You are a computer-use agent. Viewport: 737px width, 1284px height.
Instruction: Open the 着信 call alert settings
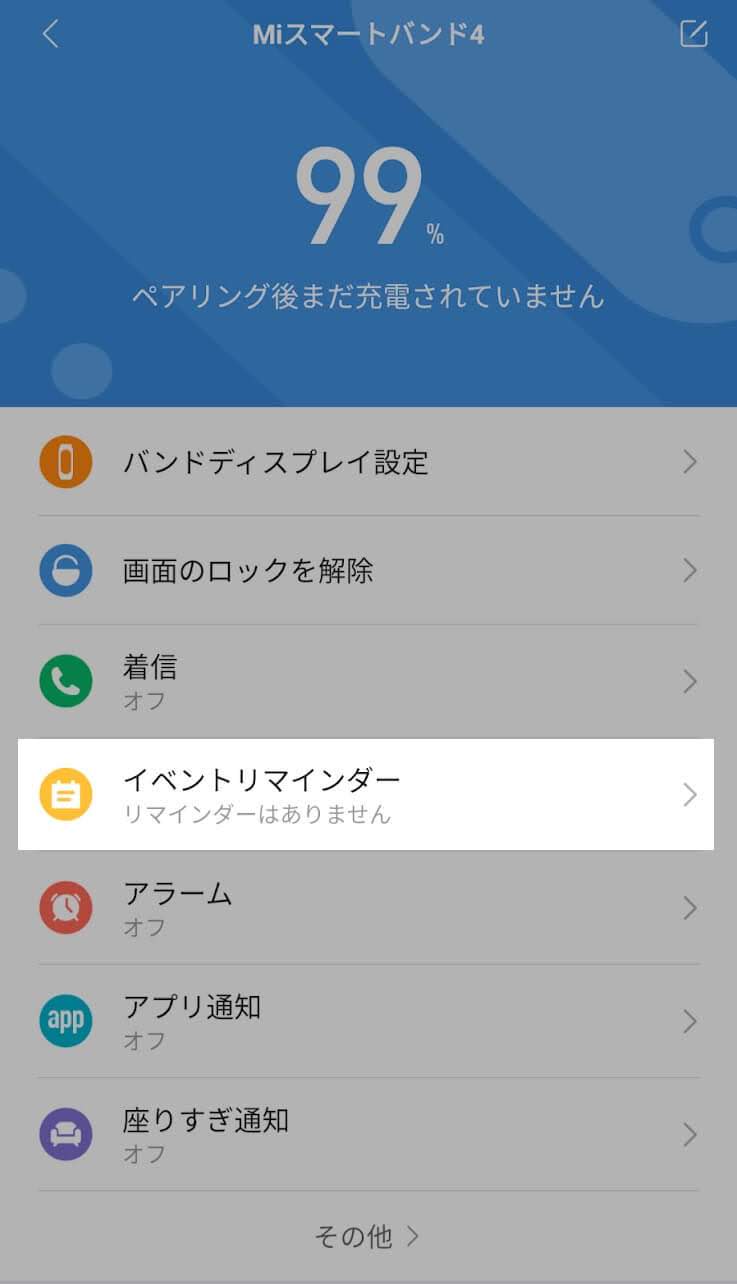(368, 682)
